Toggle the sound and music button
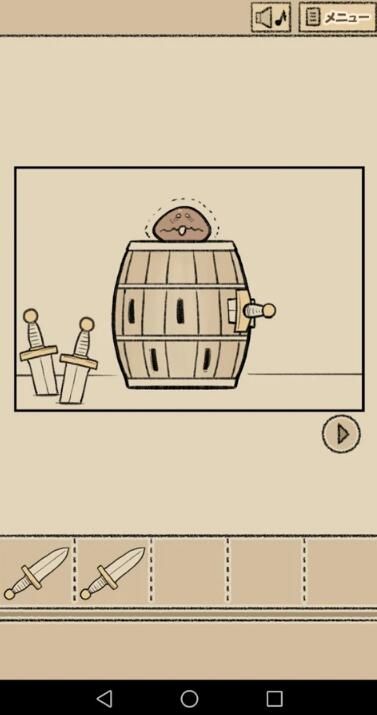 click(271, 17)
